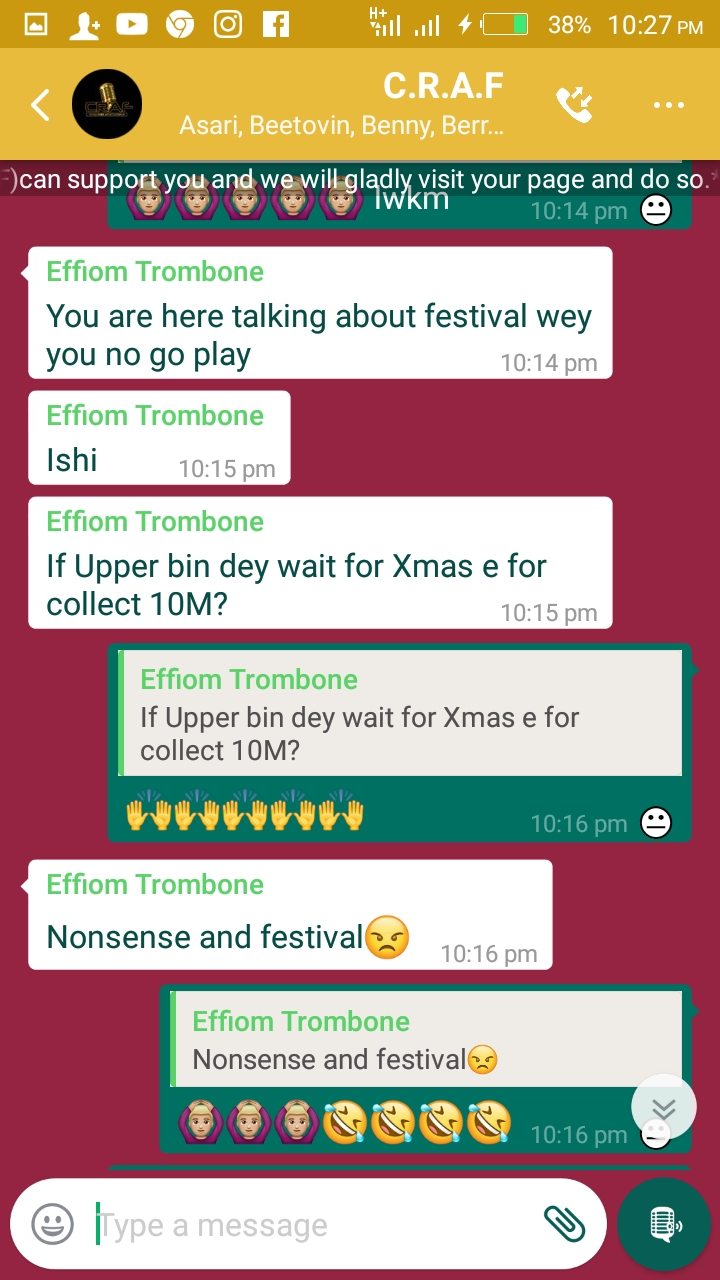Viewport: 720px width, 1280px height.
Task: Open the C.R.A.F group profile picture
Action: pos(107,104)
